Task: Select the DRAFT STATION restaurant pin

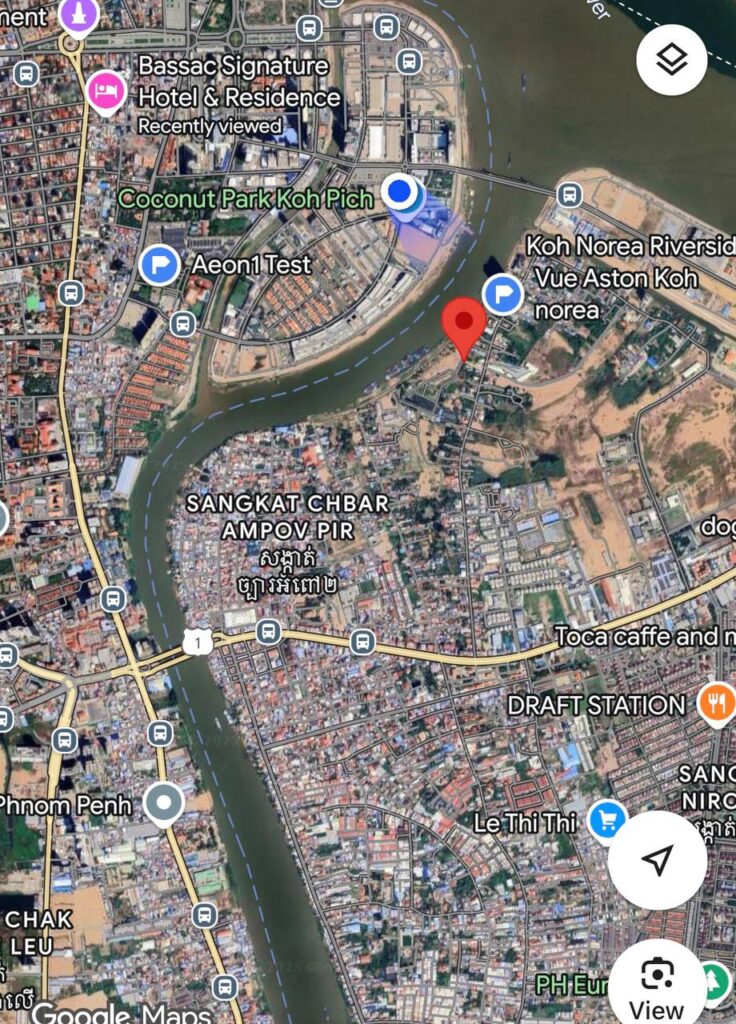Action: click(716, 704)
